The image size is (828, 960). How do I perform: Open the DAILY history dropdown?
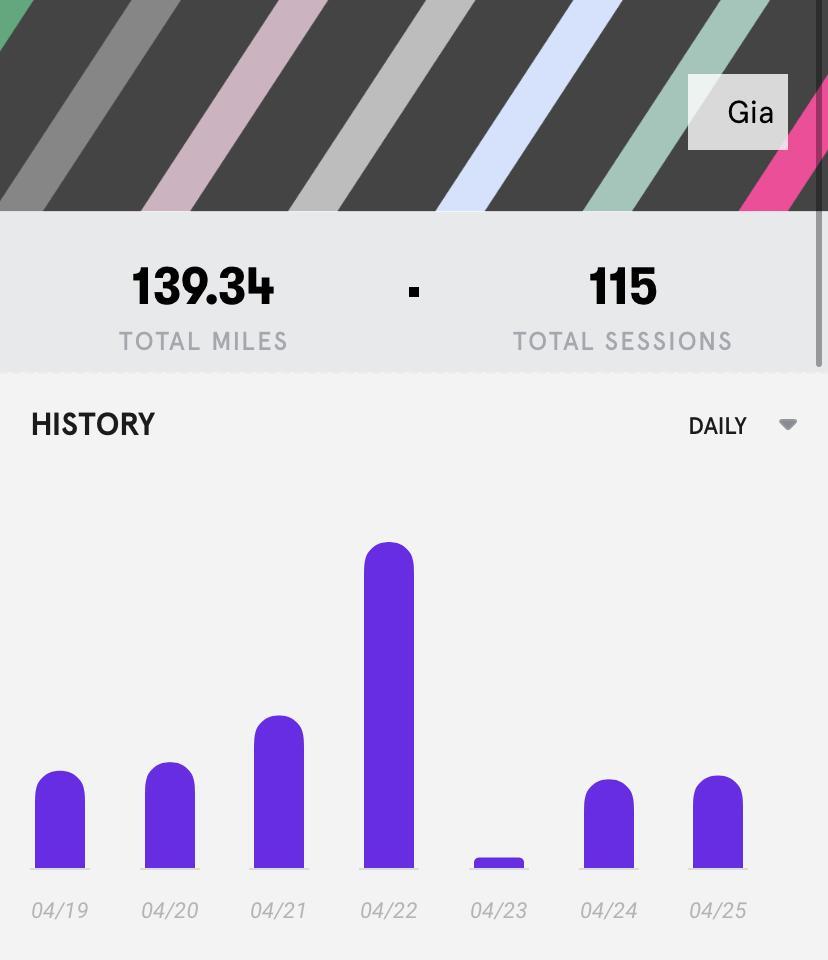coord(742,426)
